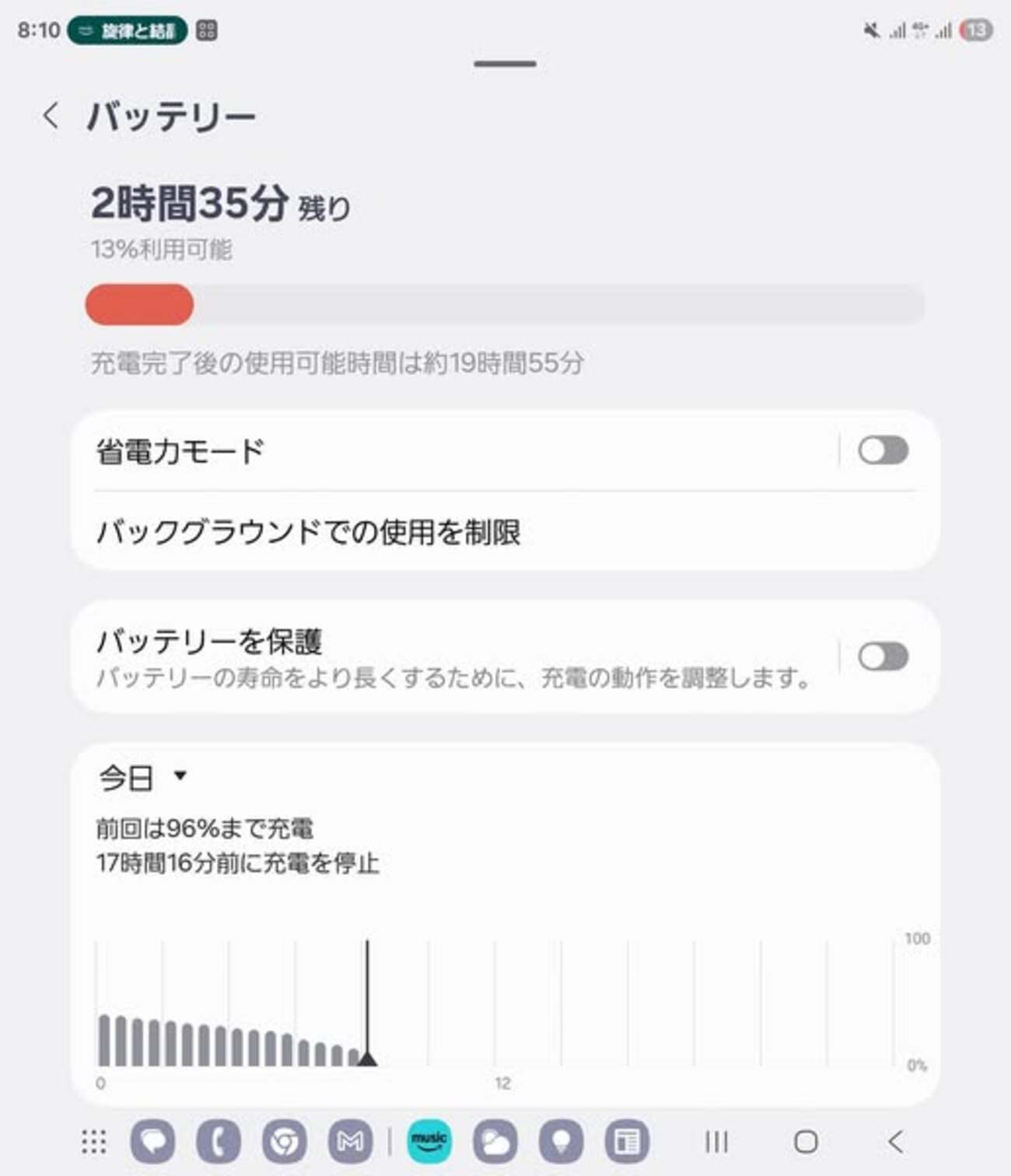The image size is (1011, 1176).
Task: Open the weather app in taskbar
Action: [x=495, y=1142]
